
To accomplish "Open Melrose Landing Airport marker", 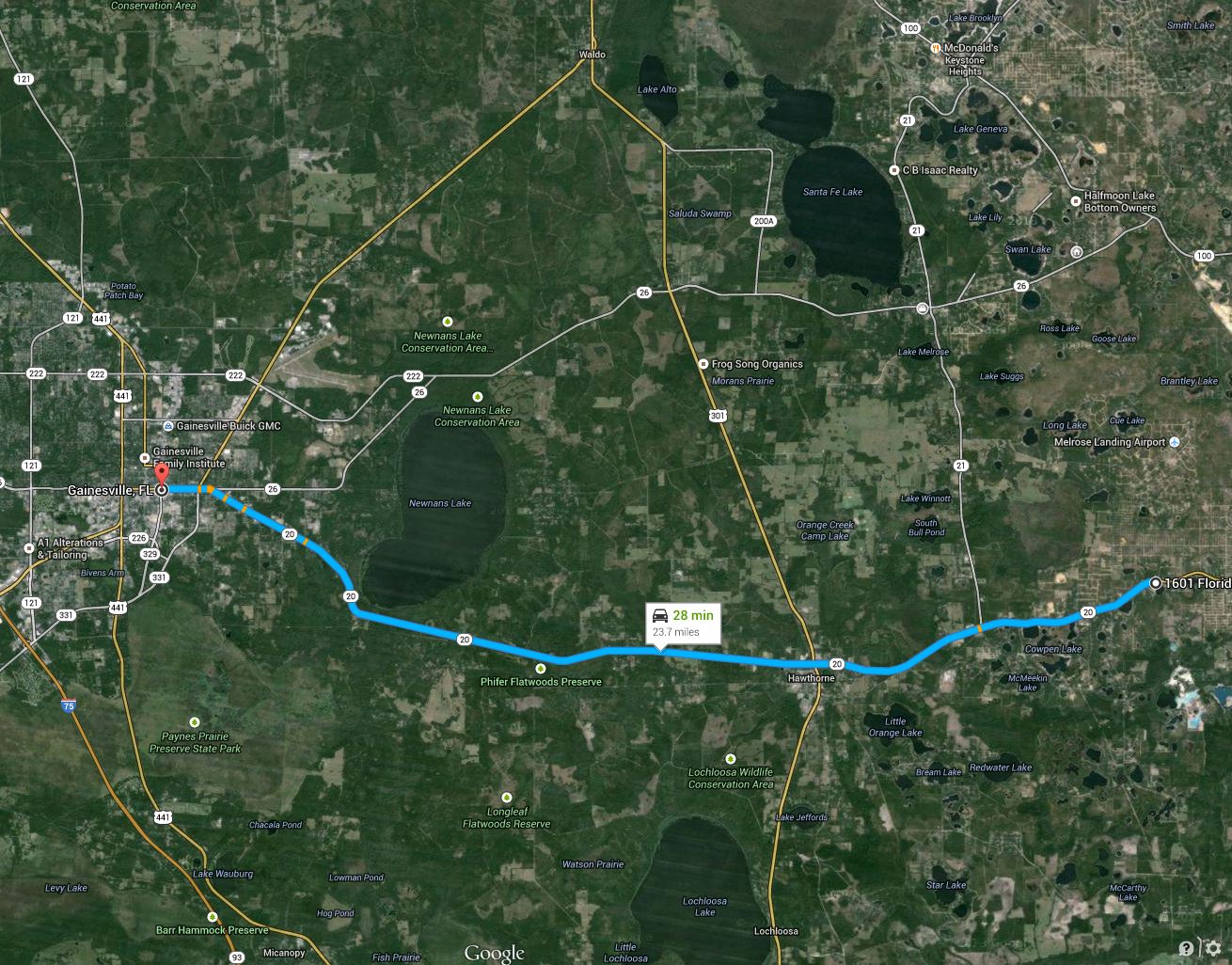I will [x=1174, y=442].
